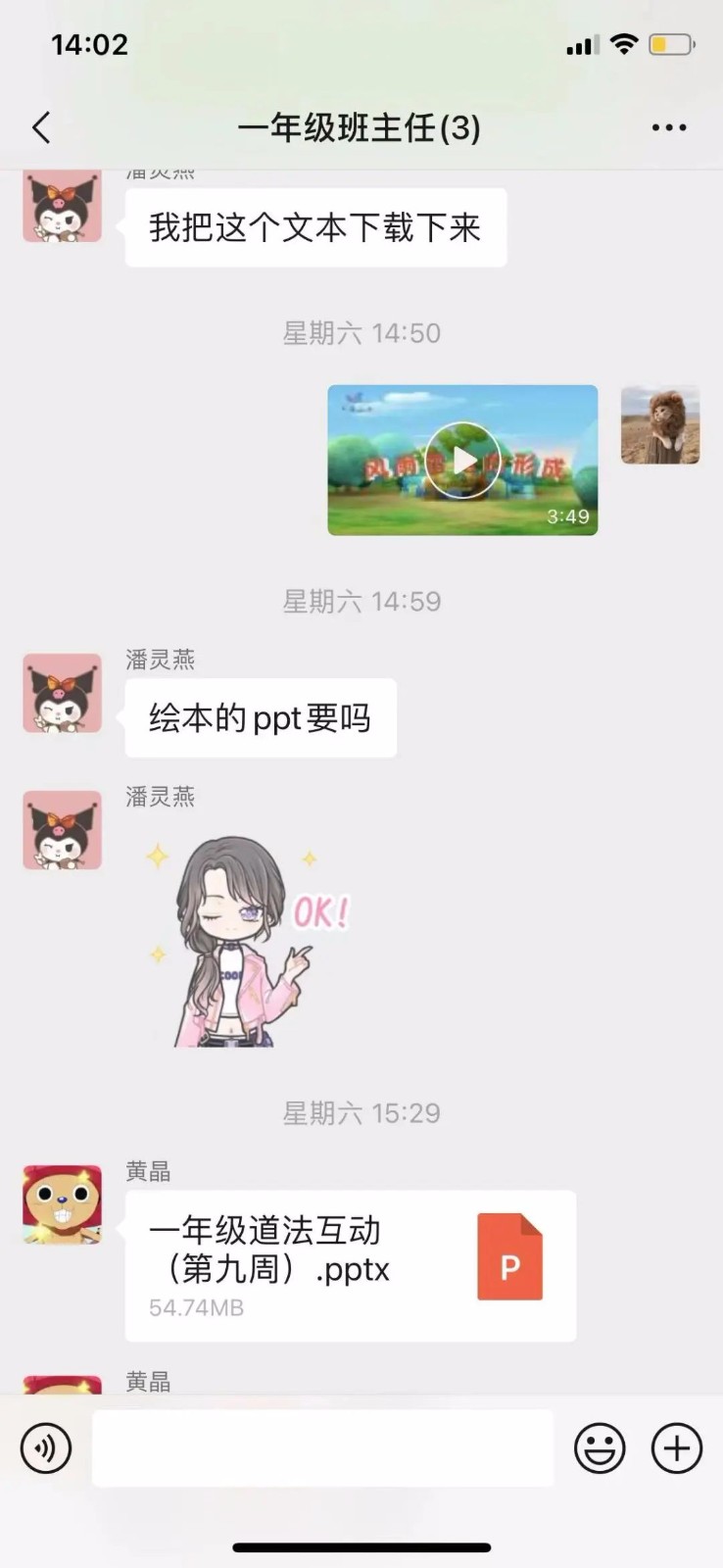
Task: Go back to the chat list
Action: [41, 127]
